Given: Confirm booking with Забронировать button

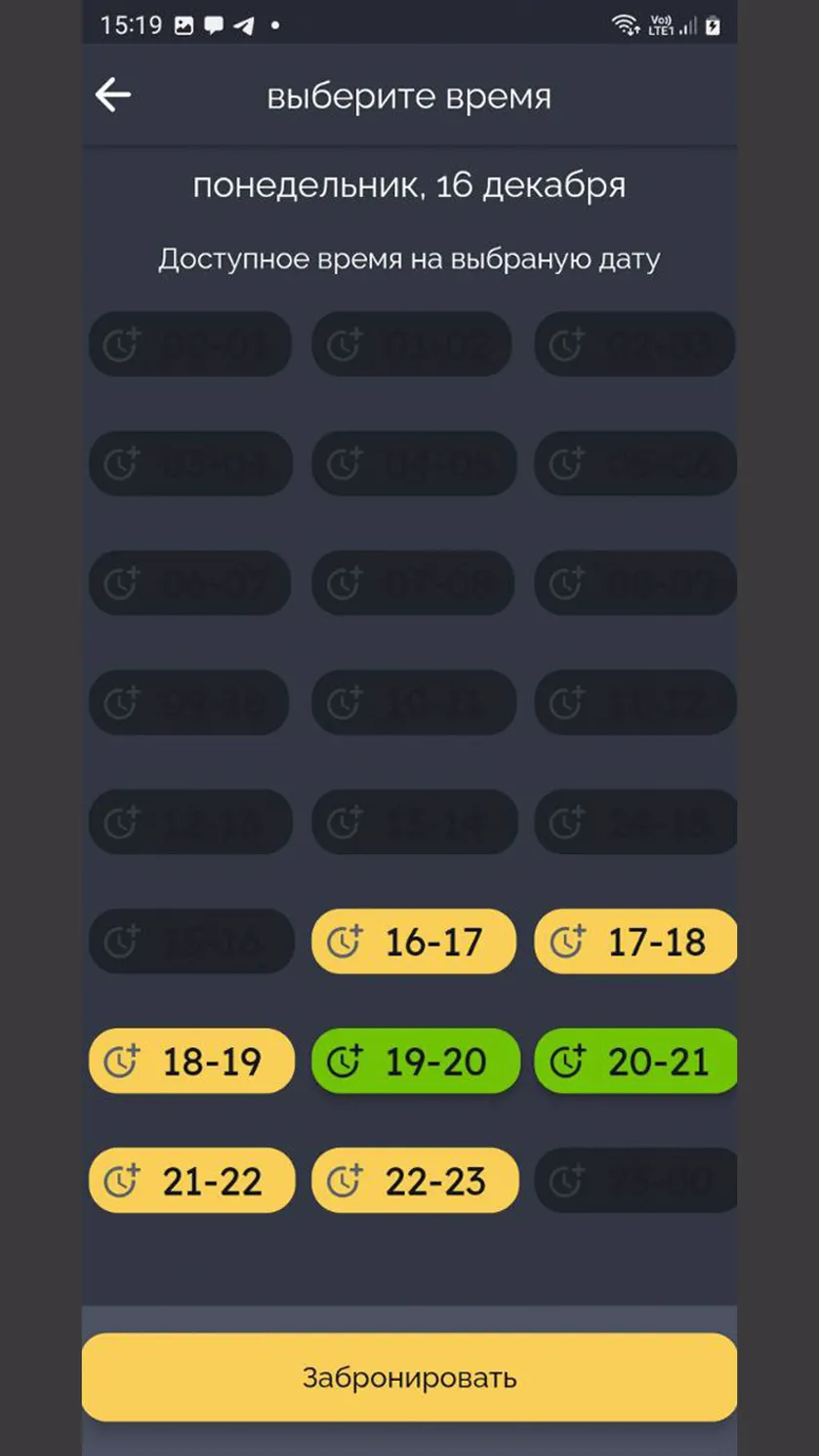Looking at the screenshot, I should [409, 1378].
